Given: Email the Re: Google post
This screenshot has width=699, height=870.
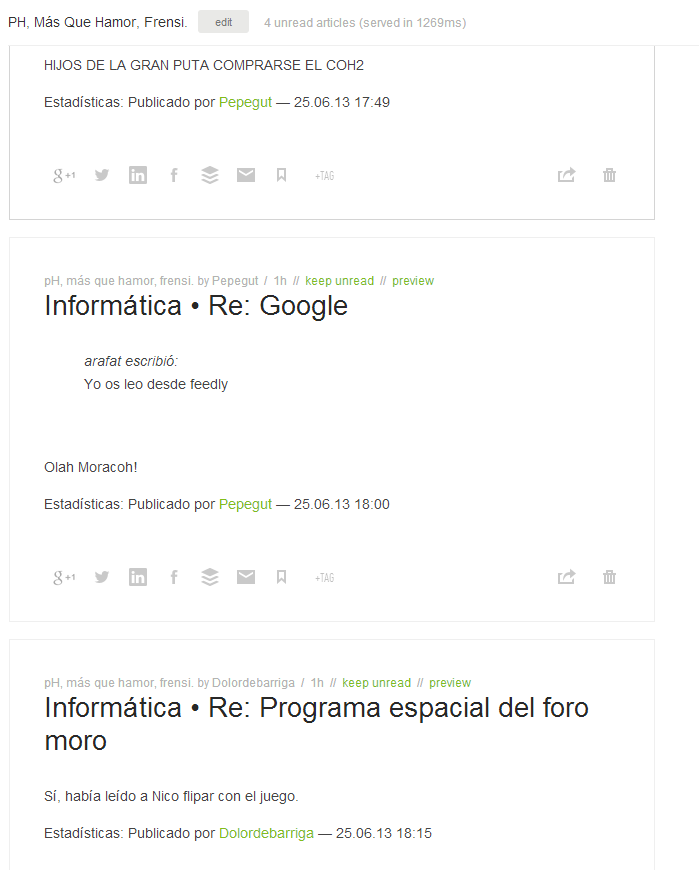Looking at the screenshot, I should pyautogui.click(x=246, y=577).
